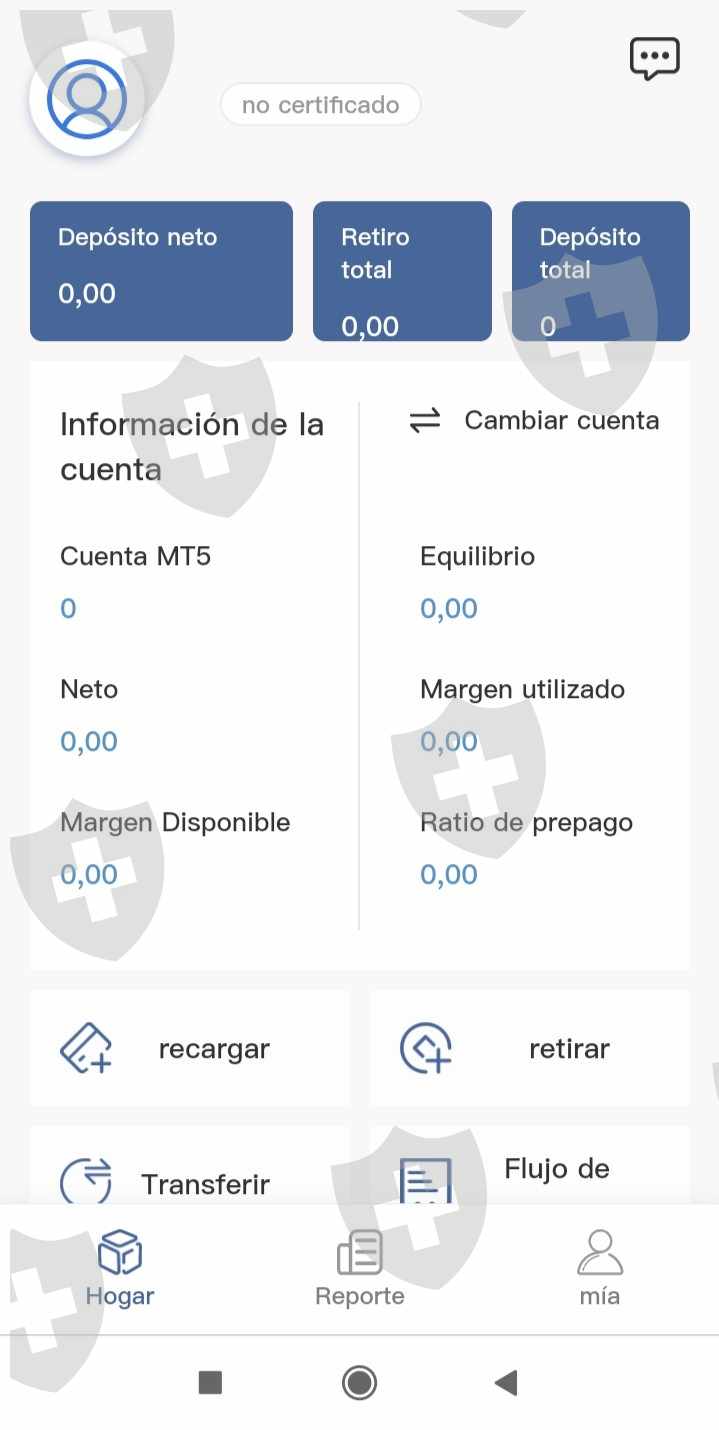719x1430 pixels.
Task: Open the Depósito total card
Action: coord(601,271)
